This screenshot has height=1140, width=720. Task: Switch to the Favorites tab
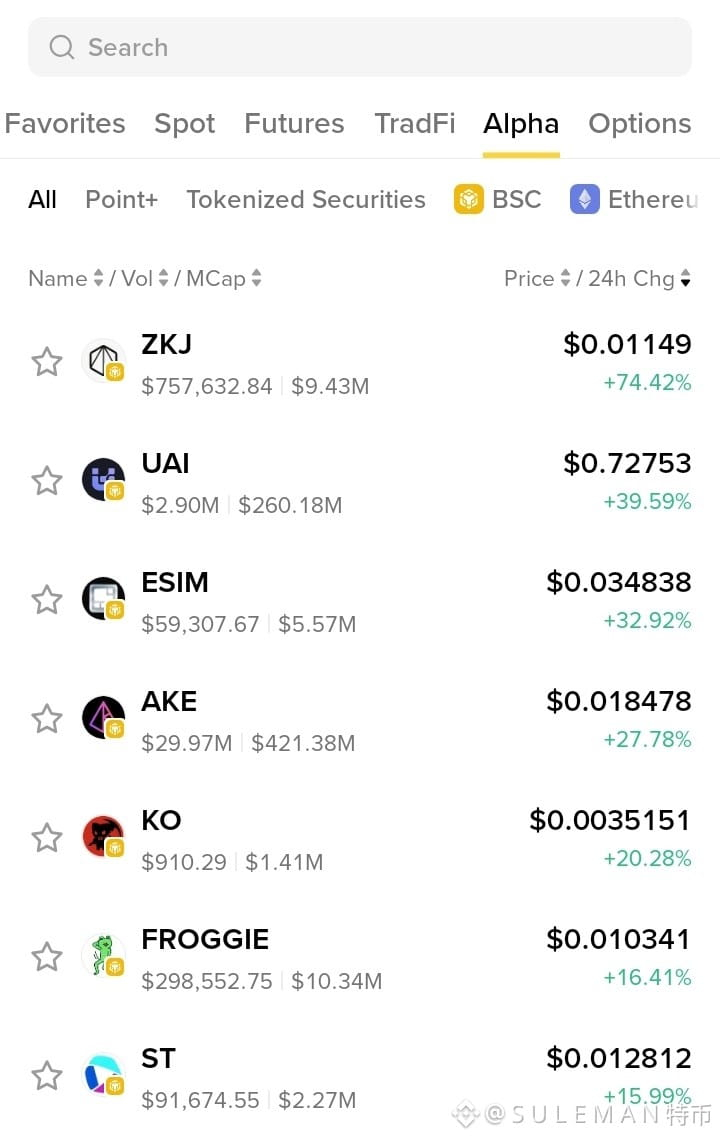tap(65, 124)
